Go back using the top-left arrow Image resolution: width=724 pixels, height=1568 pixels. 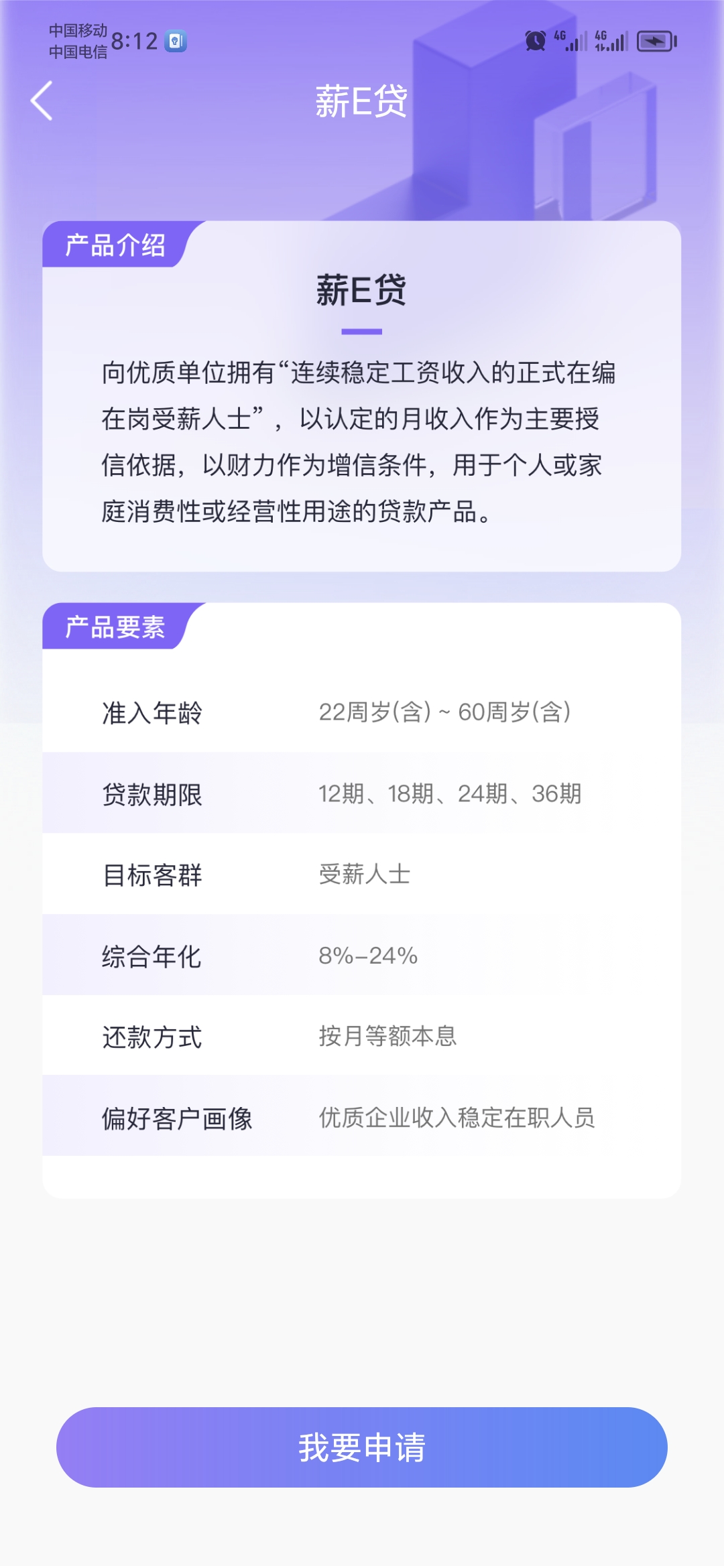[x=42, y=101]
